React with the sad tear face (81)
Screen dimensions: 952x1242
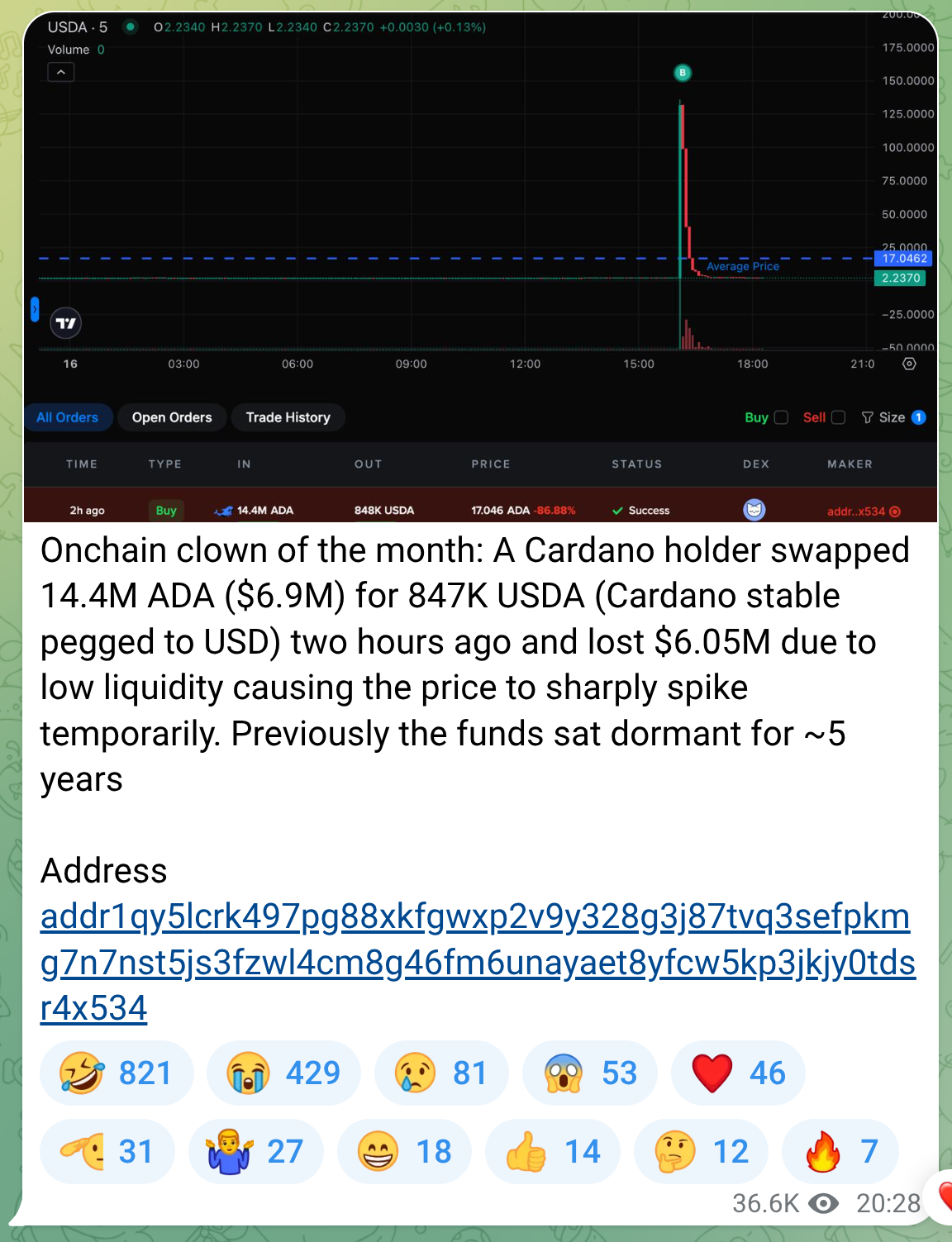tap(440, 1073)
